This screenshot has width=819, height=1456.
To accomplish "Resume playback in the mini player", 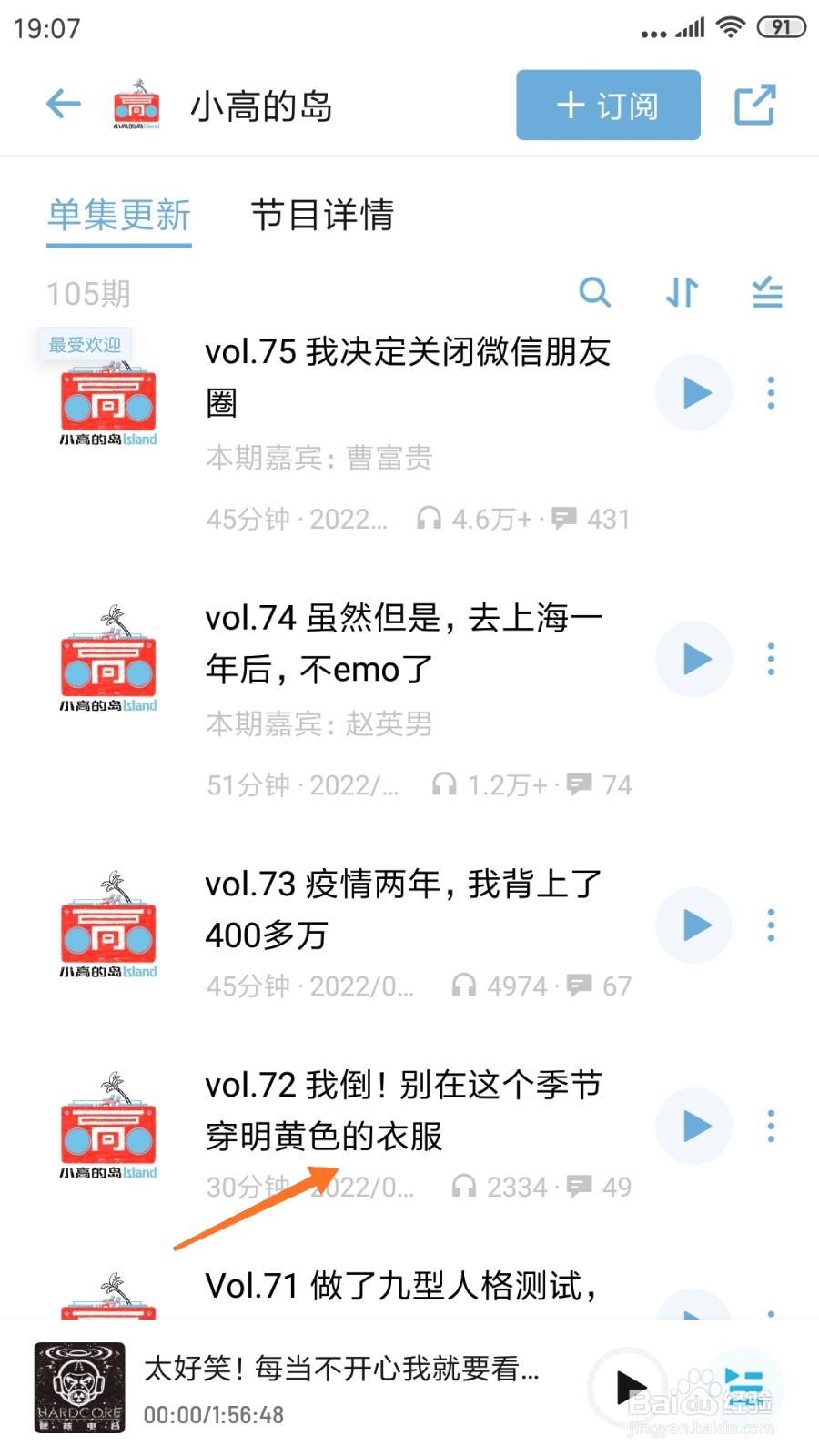I will point(629,1388).
